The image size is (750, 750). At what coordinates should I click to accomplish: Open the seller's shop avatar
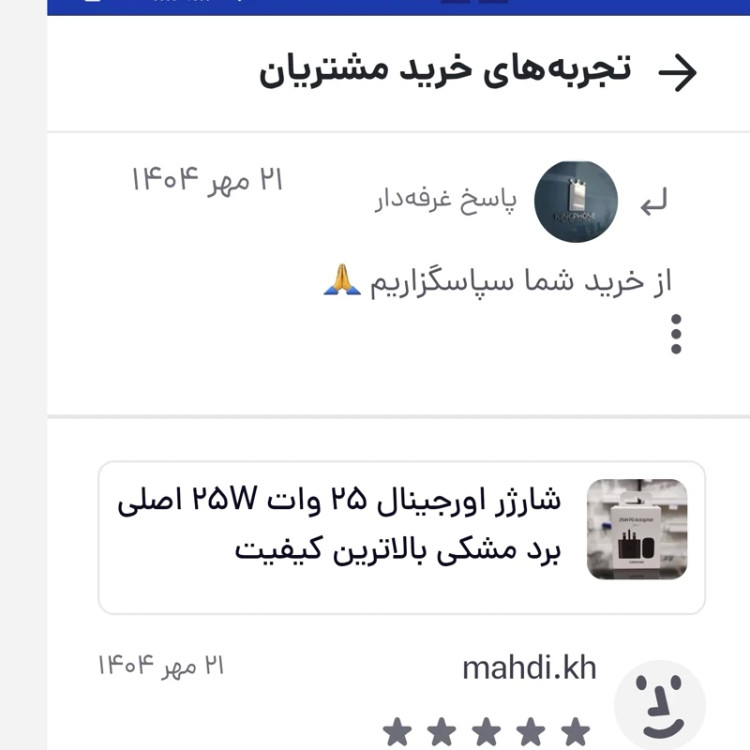[576, 202]
